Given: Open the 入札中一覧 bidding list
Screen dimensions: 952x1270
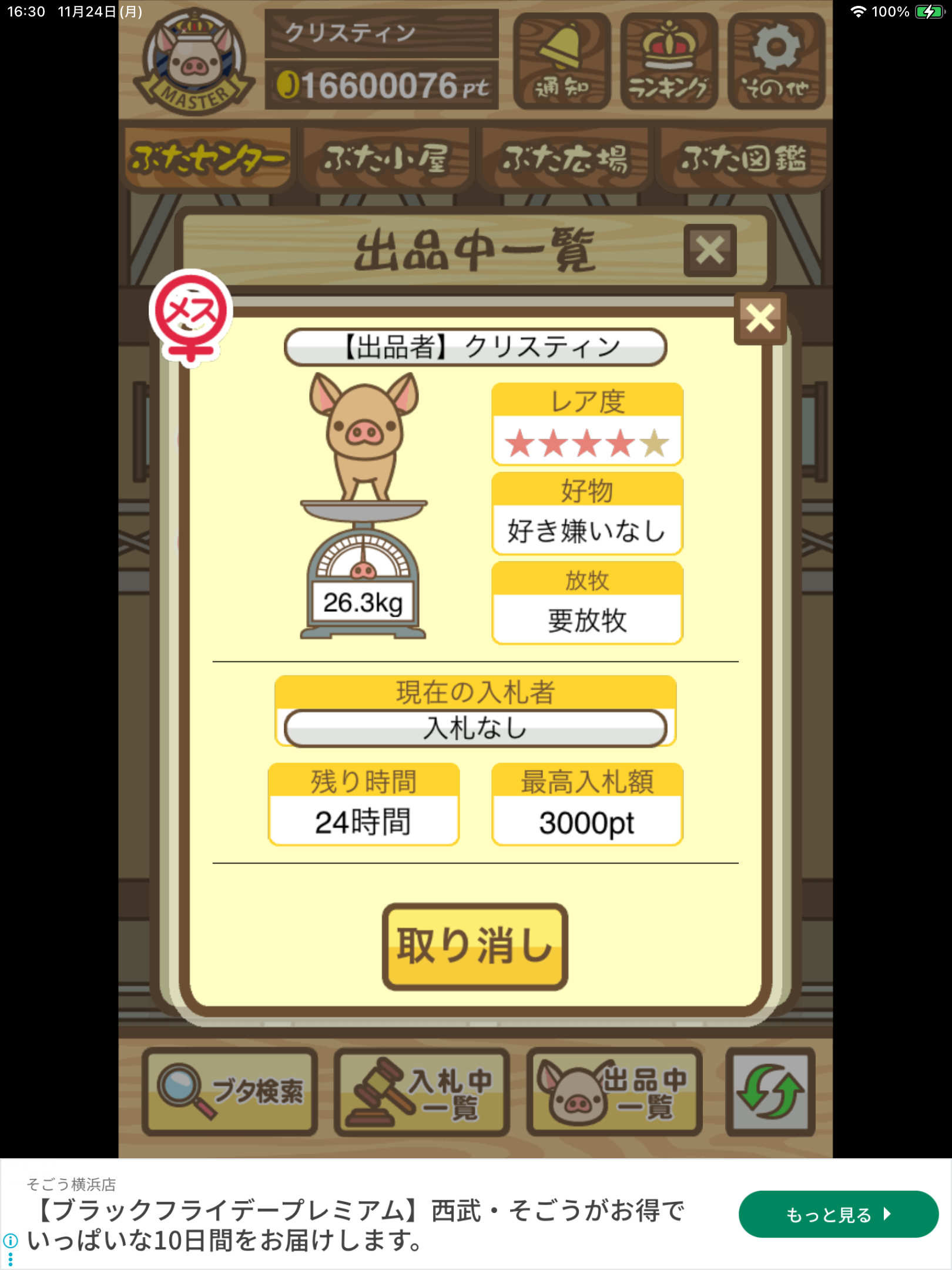Looking at the screenshot, I should pos(421,1091).
